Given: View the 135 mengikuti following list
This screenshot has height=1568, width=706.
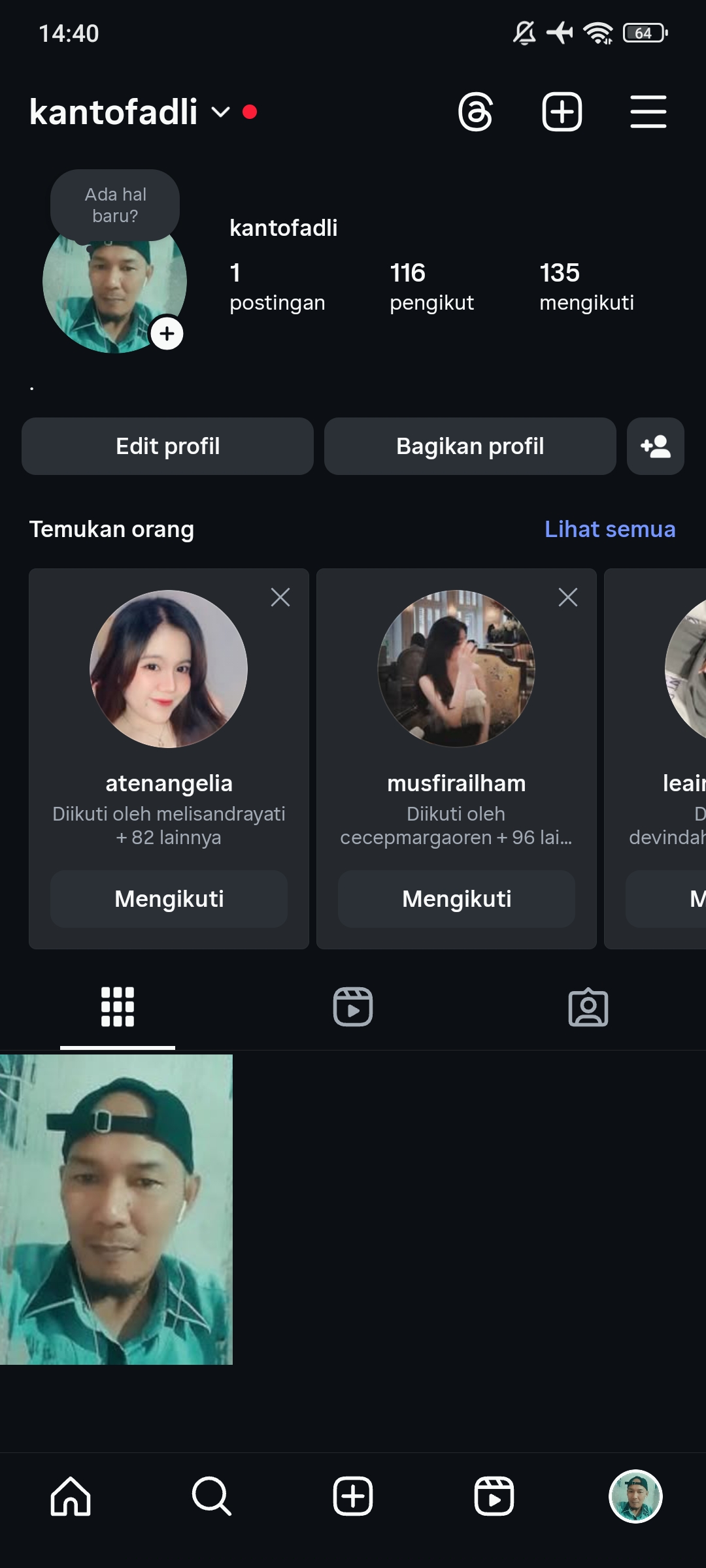Looking at the screenshot, I should (x=586, y=286).
